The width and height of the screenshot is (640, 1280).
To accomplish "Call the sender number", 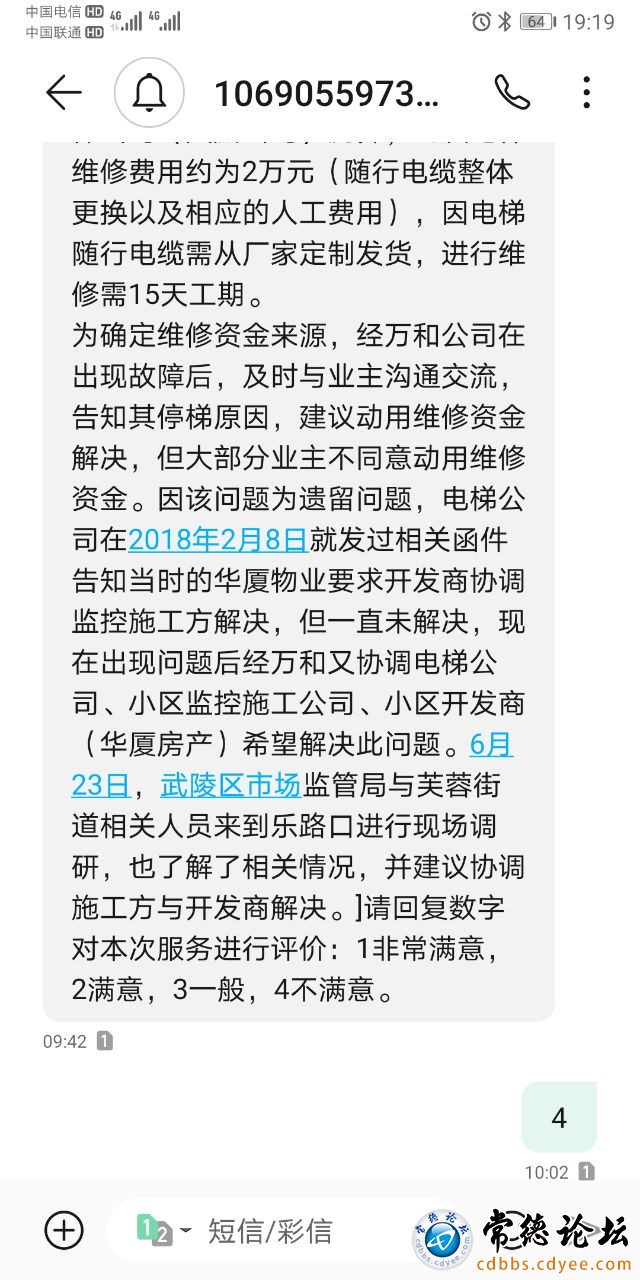I will 511,93.
